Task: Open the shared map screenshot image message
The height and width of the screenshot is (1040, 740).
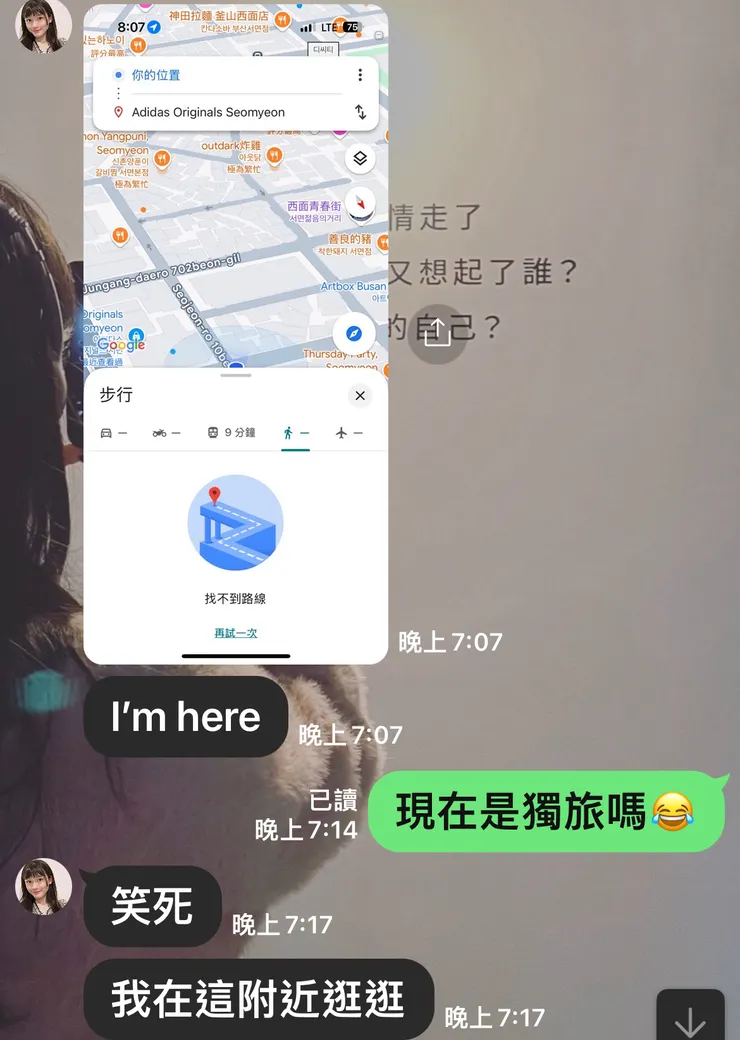Action: pos(235,334)
